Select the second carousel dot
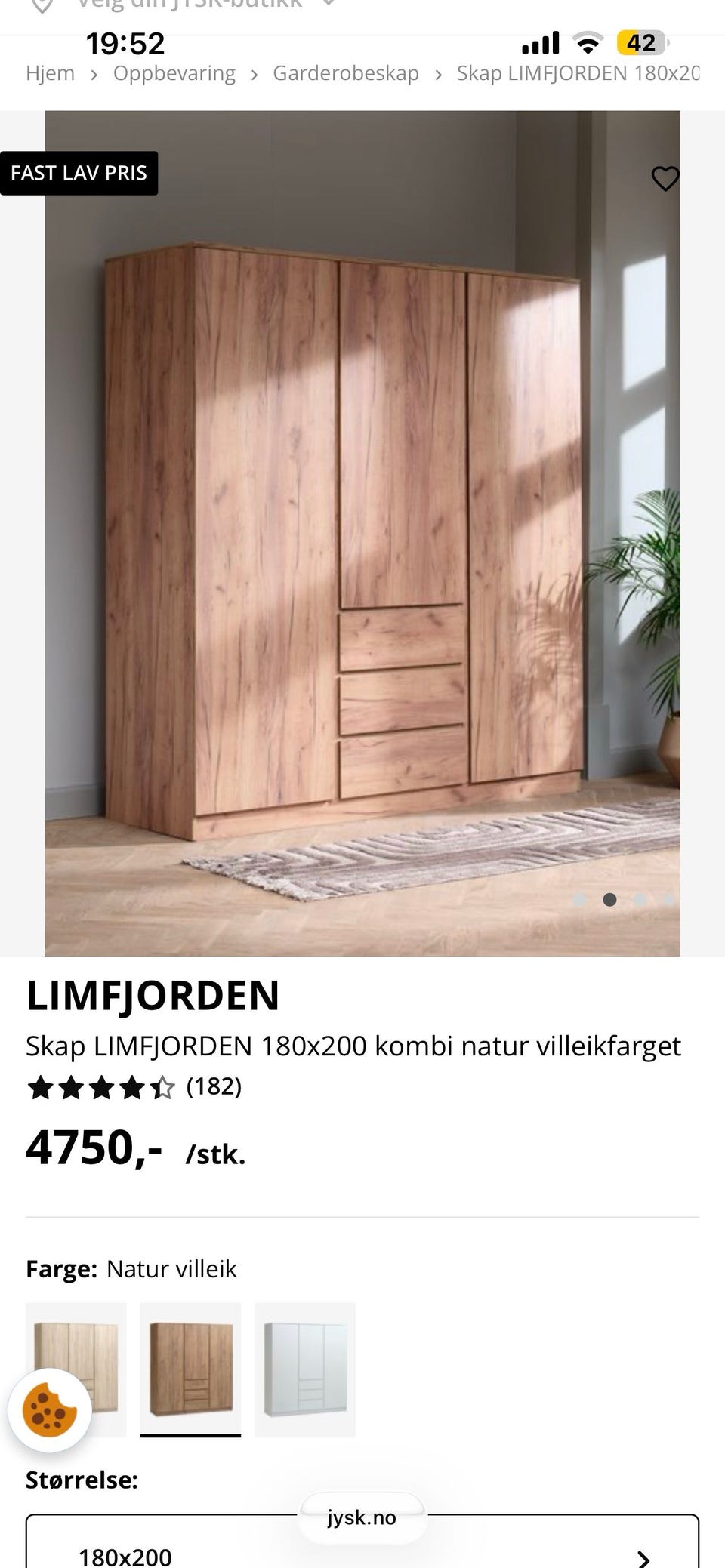The image size is (725, 1568). 610,900
